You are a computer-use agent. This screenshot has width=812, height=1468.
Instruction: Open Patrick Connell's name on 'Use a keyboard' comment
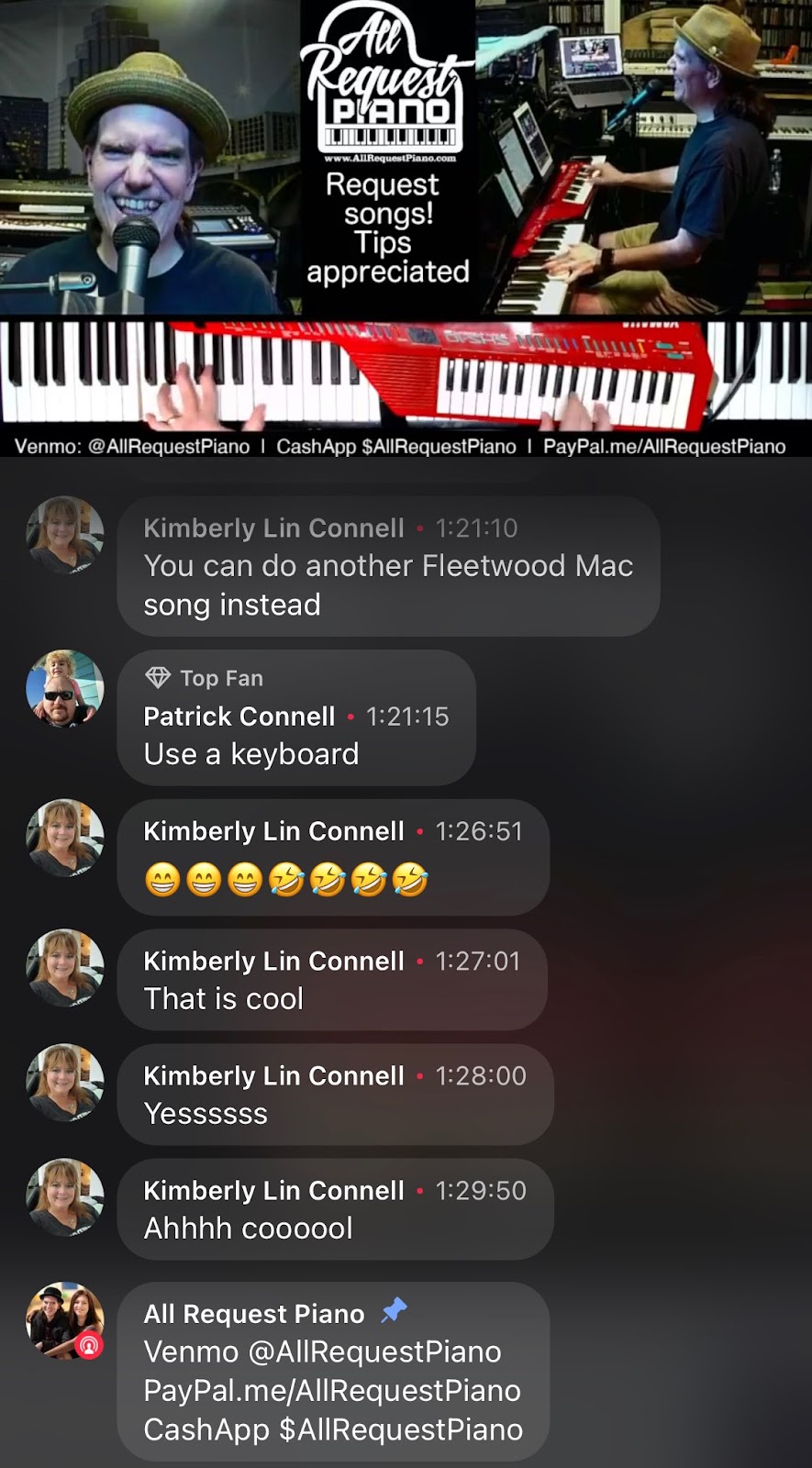pos(239,717)
